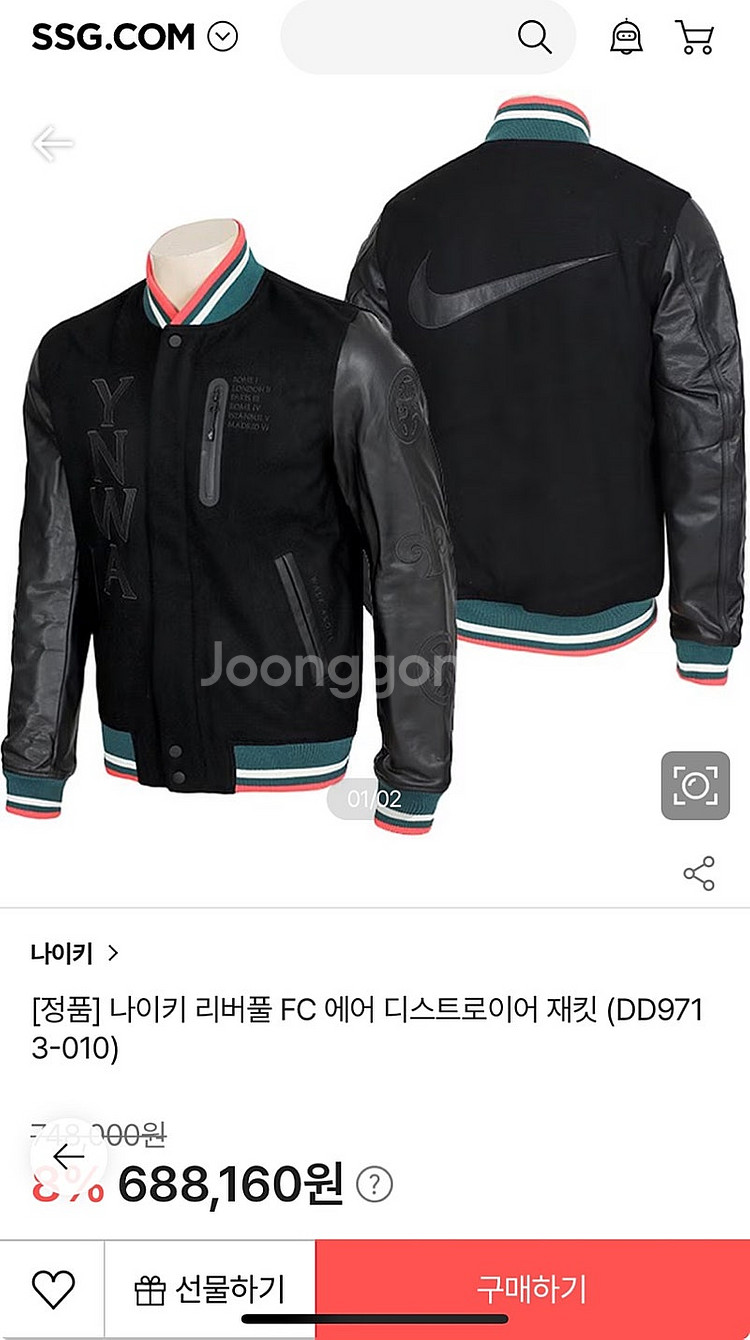Share this product

tap(699, 873)
